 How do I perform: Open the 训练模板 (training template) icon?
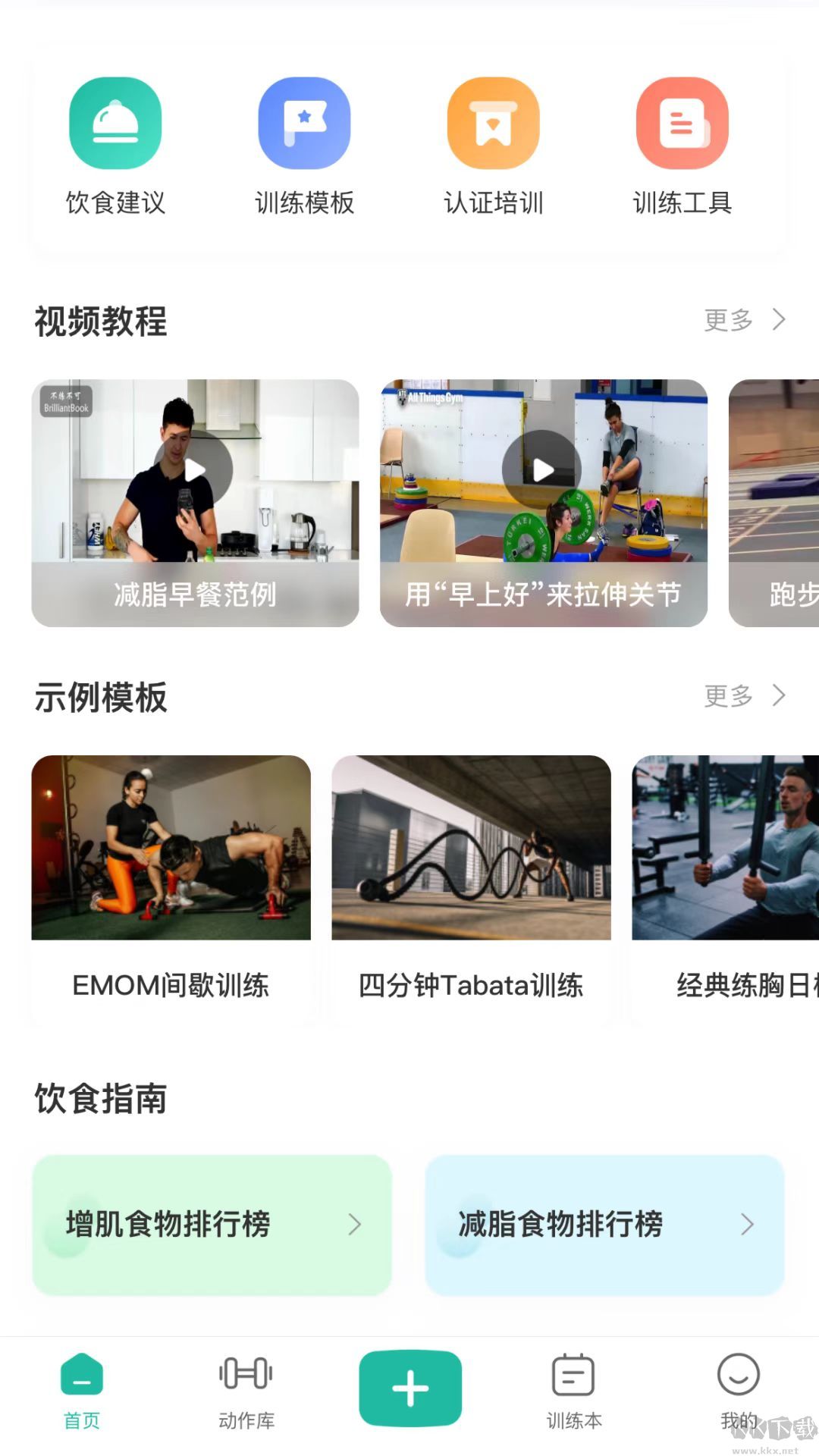click(x=304, y=124)
